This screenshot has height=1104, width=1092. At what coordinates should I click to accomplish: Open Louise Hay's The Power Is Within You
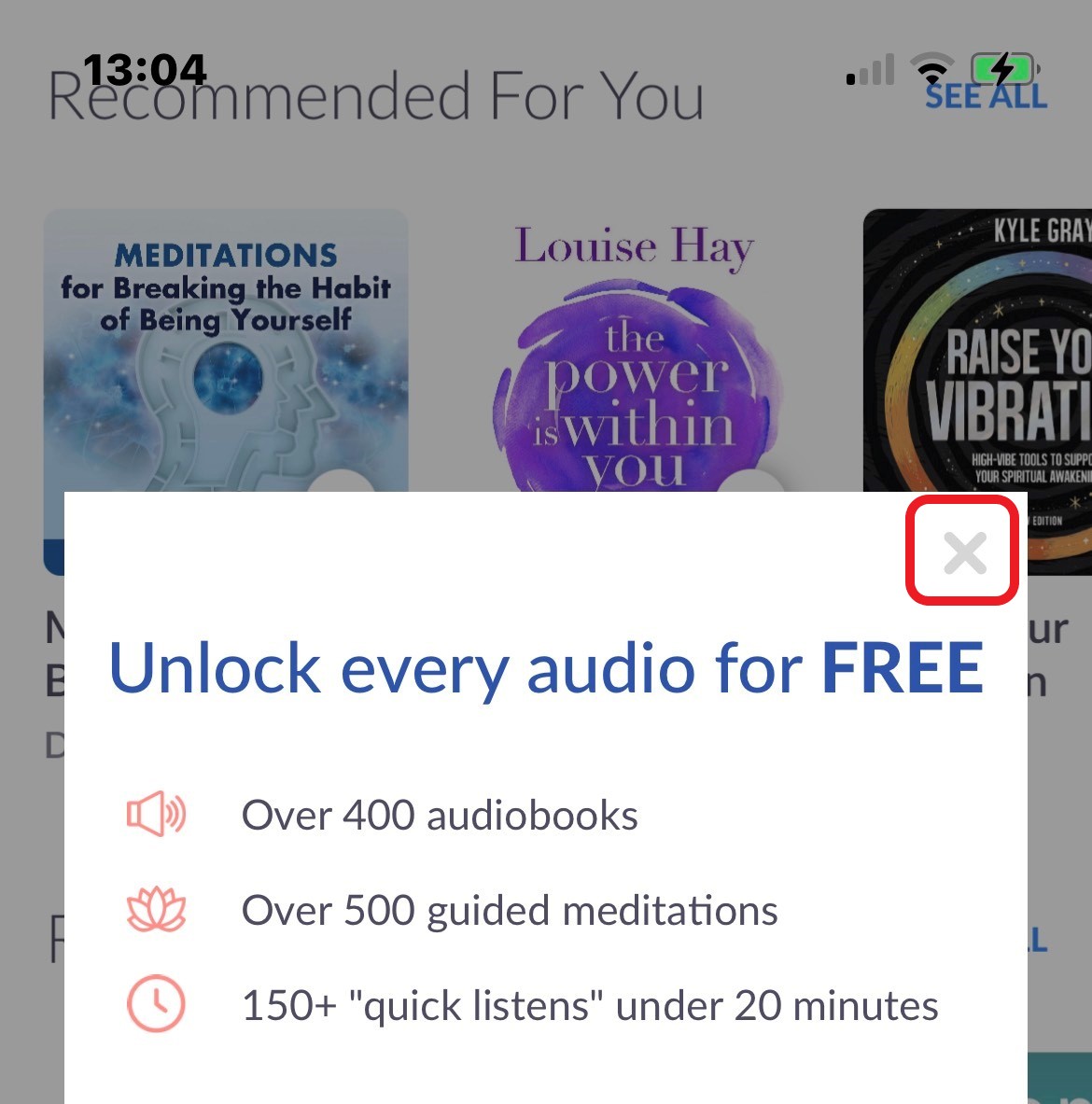click(x=634, y=355)
